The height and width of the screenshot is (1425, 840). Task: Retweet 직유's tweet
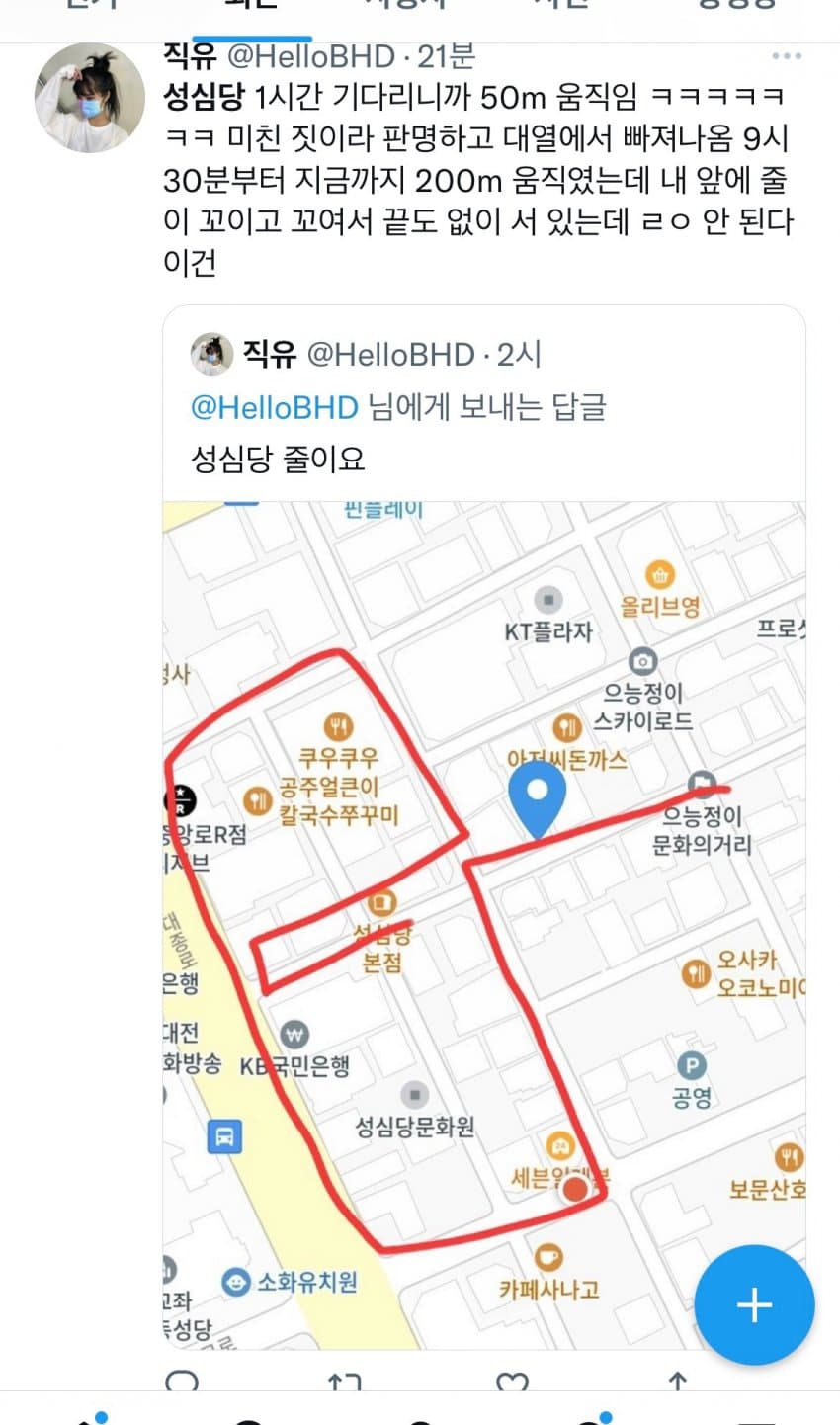(345, 1380)
